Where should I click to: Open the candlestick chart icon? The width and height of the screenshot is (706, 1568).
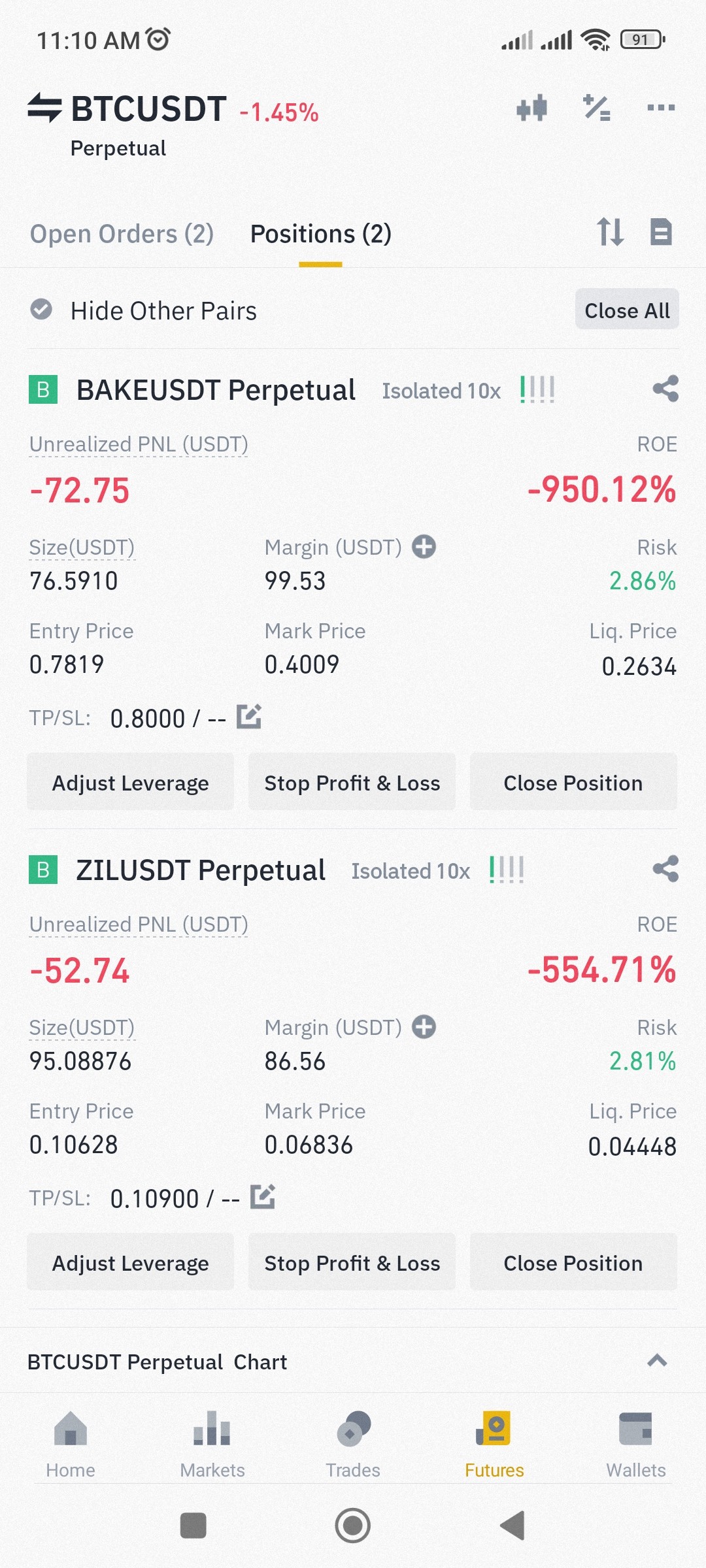pos(531,108)
